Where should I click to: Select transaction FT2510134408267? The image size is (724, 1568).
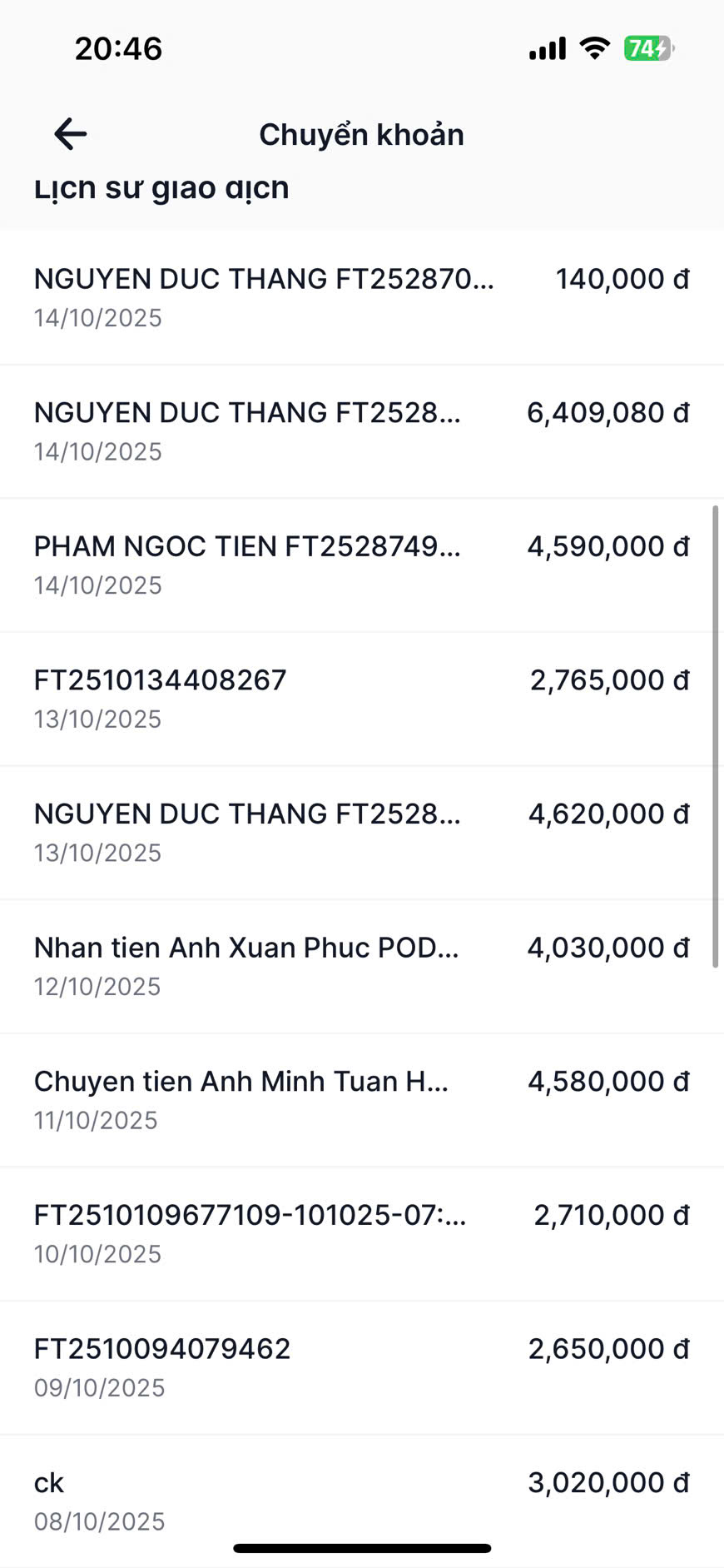tap(361, 698)
